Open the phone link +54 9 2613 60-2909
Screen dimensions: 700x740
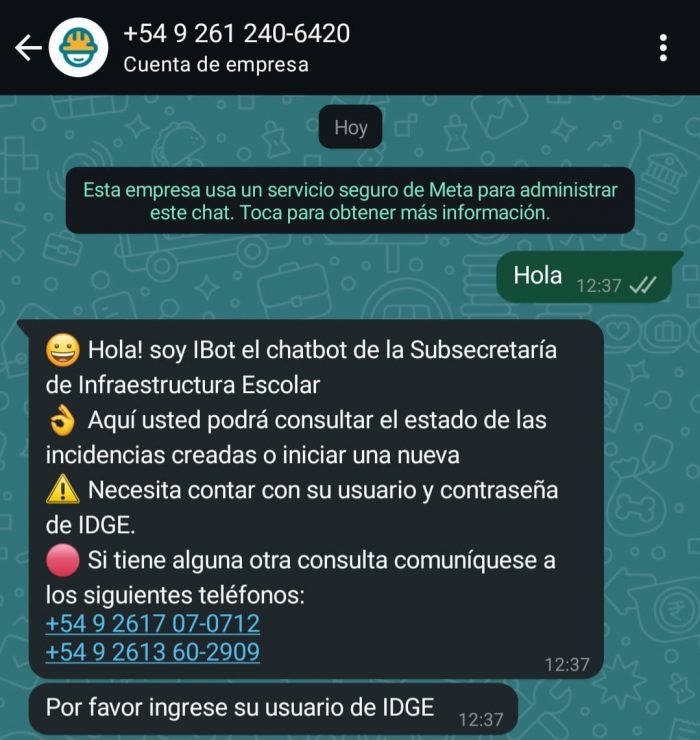coord(152,653)
